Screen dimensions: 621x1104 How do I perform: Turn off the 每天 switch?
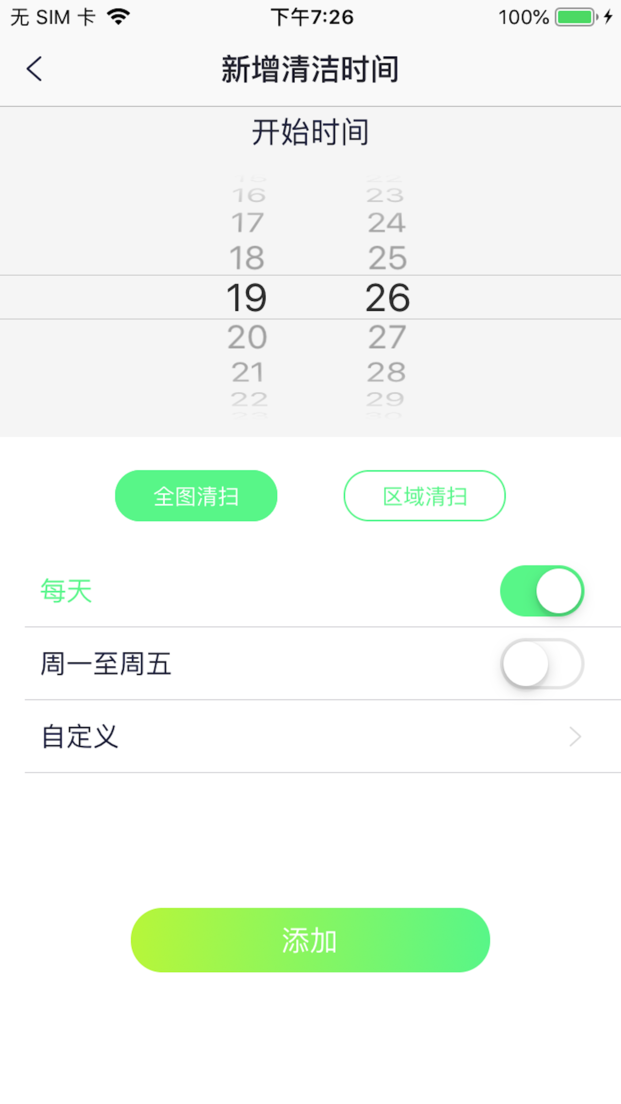click(x=541, y=591)
